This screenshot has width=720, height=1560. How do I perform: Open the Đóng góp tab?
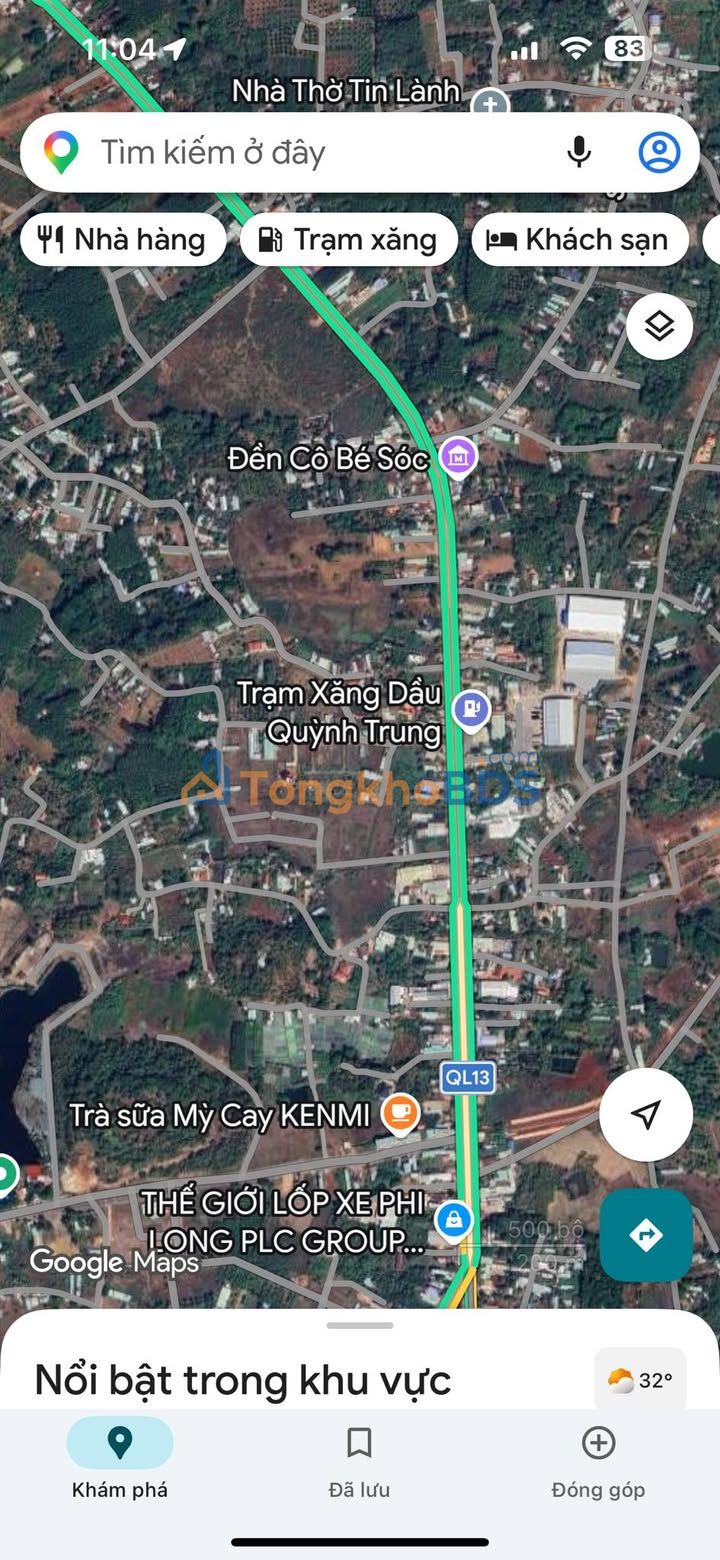click(598, 1462)
